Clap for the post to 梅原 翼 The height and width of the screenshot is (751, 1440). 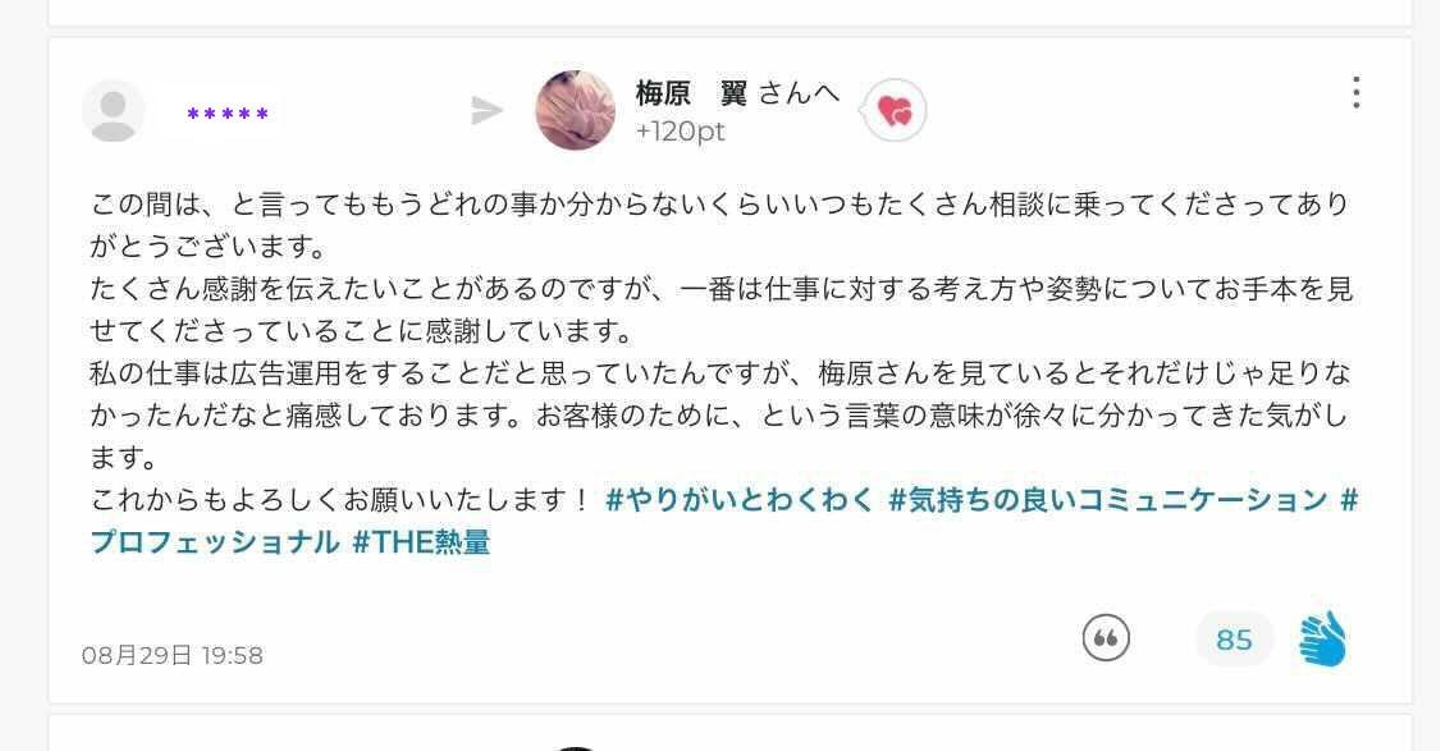pos(1323,639)
